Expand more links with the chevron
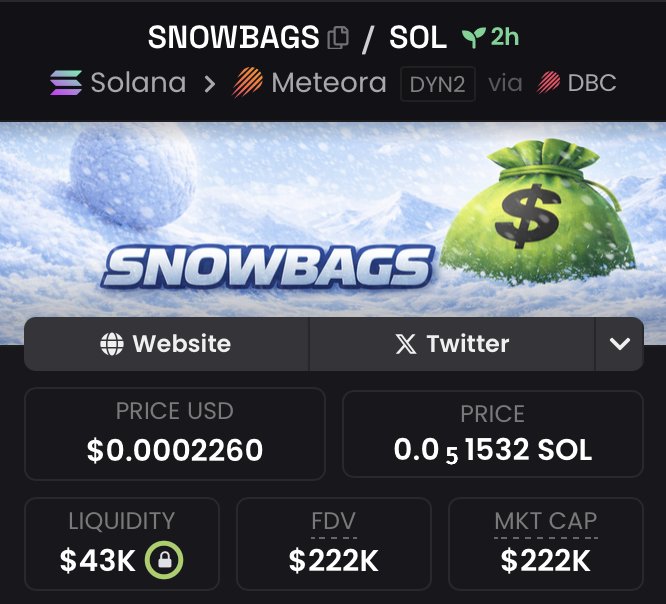 coord(619,344)
